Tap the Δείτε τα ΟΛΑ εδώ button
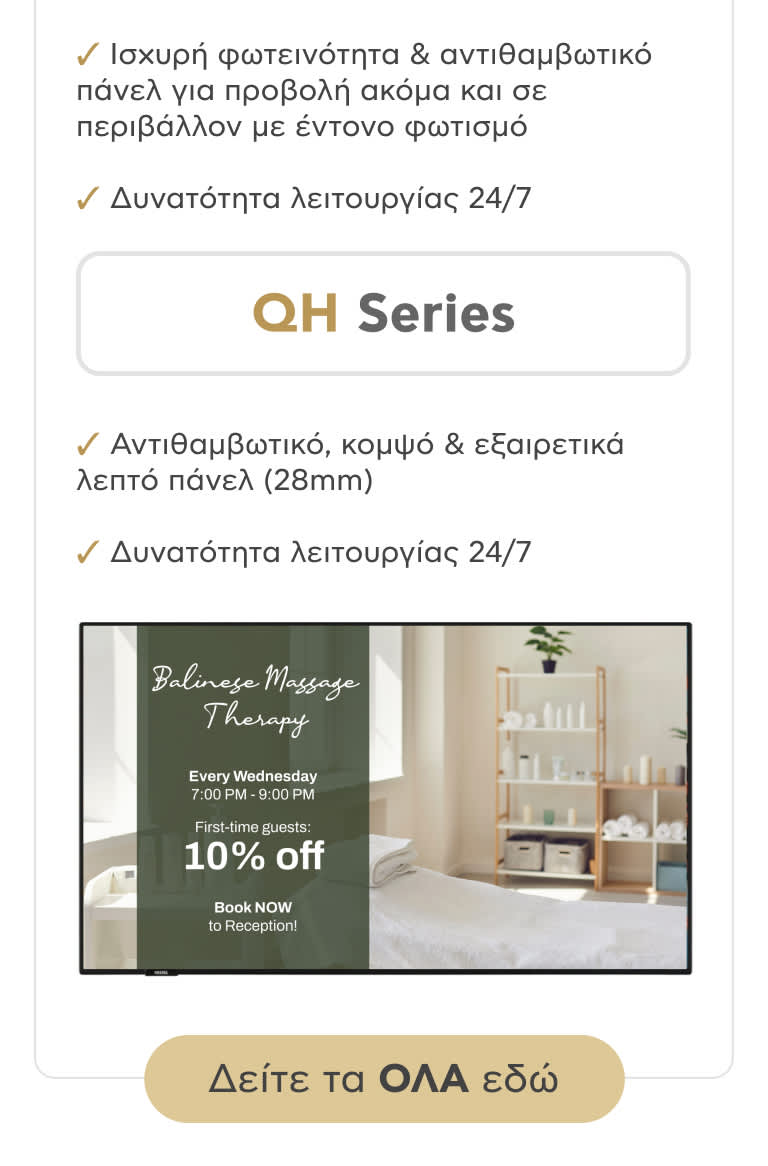 384,1079
